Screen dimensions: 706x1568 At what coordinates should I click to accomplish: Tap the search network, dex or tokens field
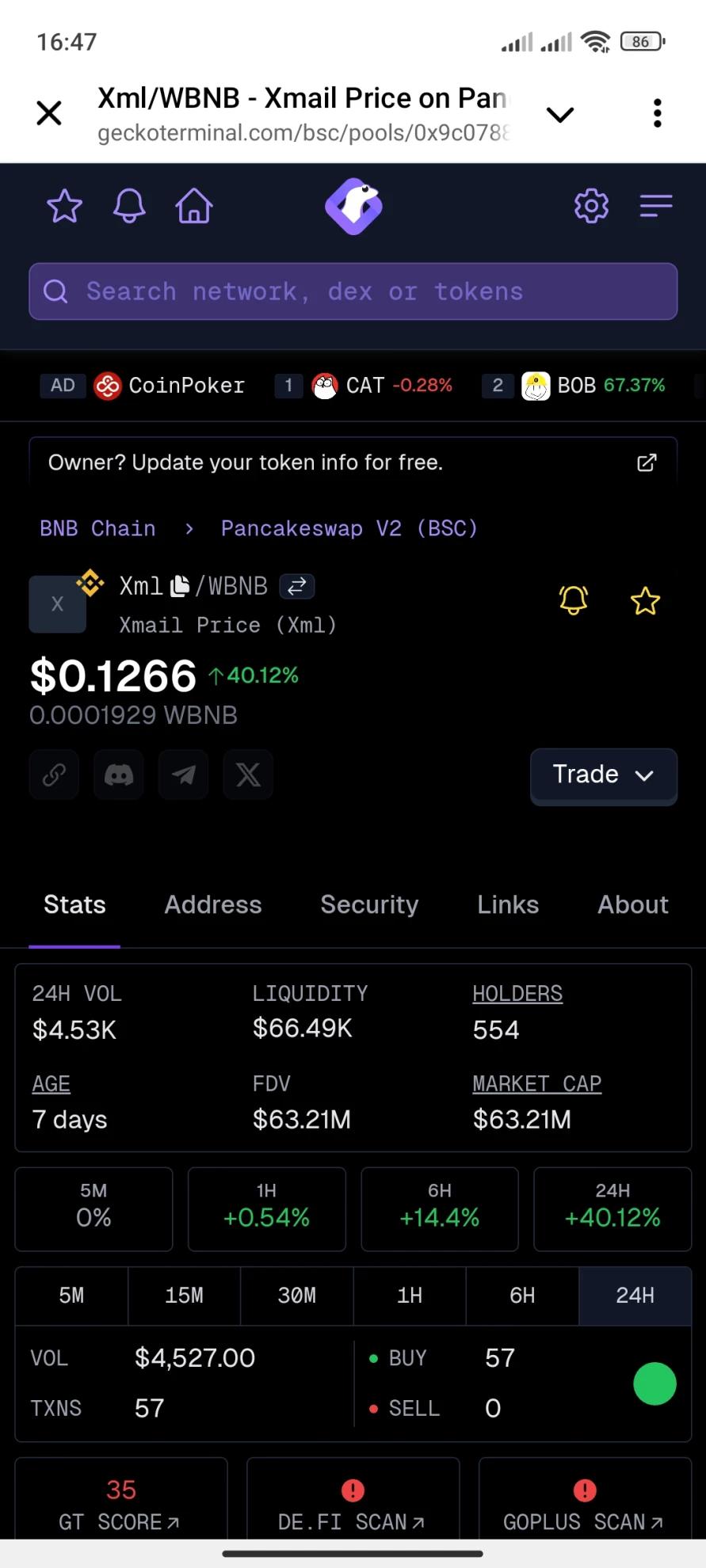coord(353,291)
